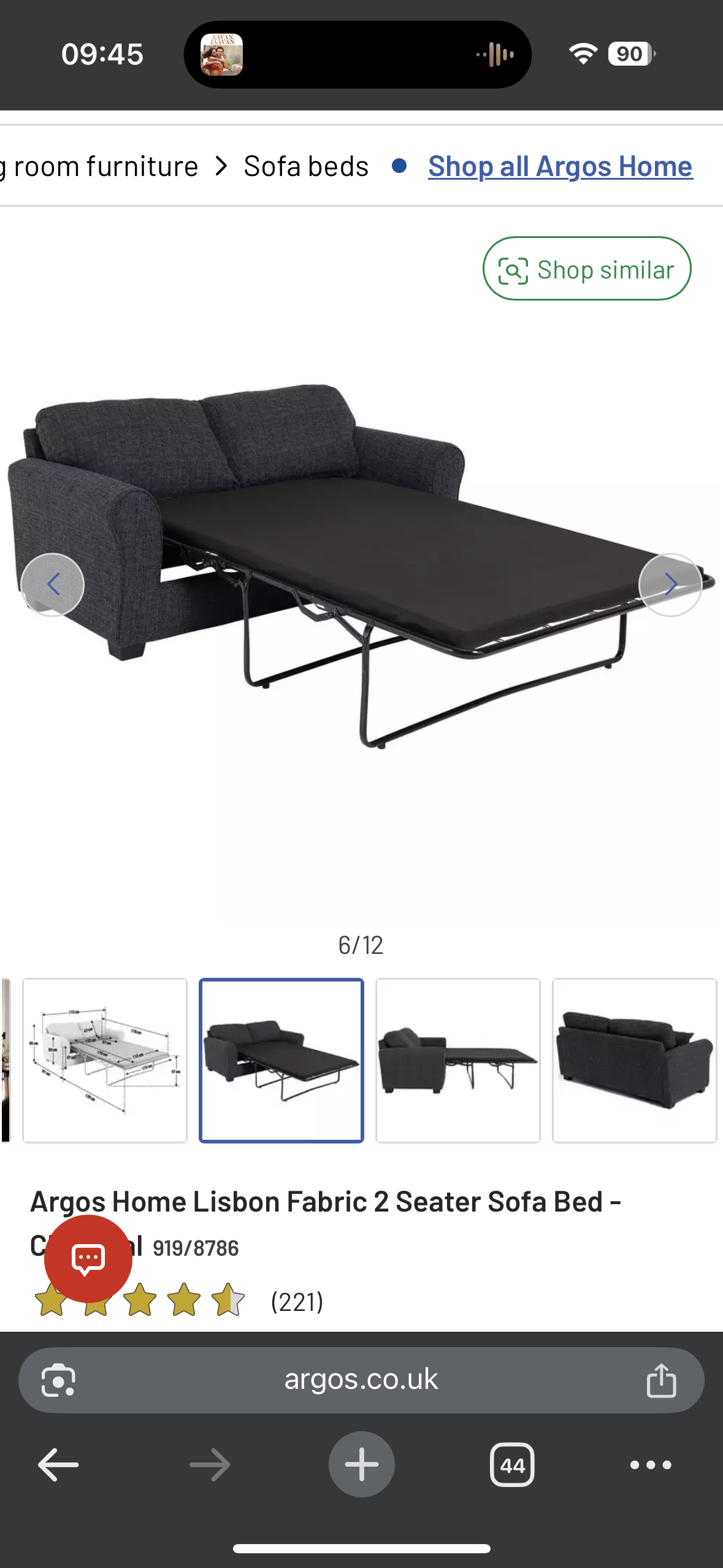
Task: Show the next product image
Action: pos(670,585)
